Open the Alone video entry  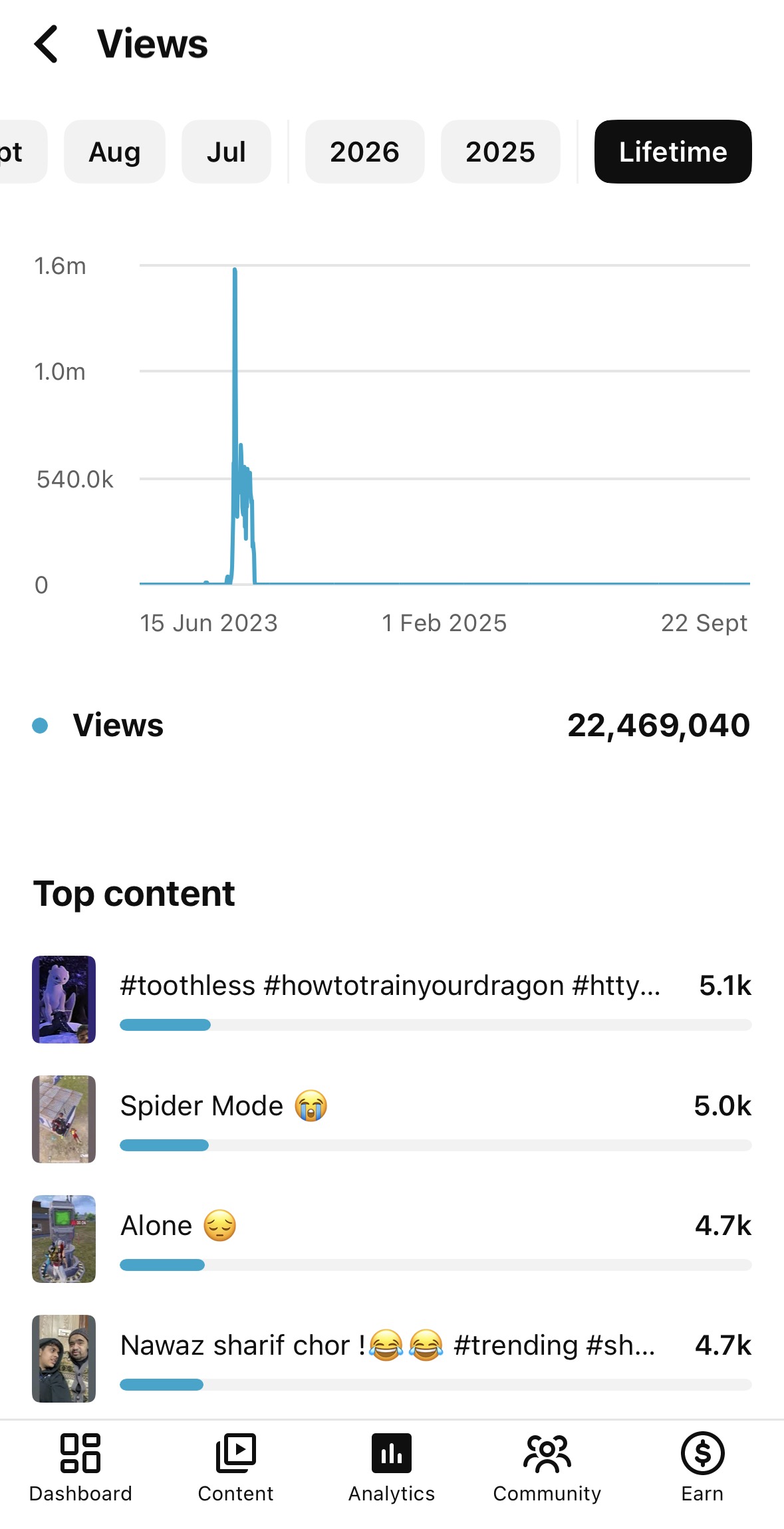tap(392, 1239)
